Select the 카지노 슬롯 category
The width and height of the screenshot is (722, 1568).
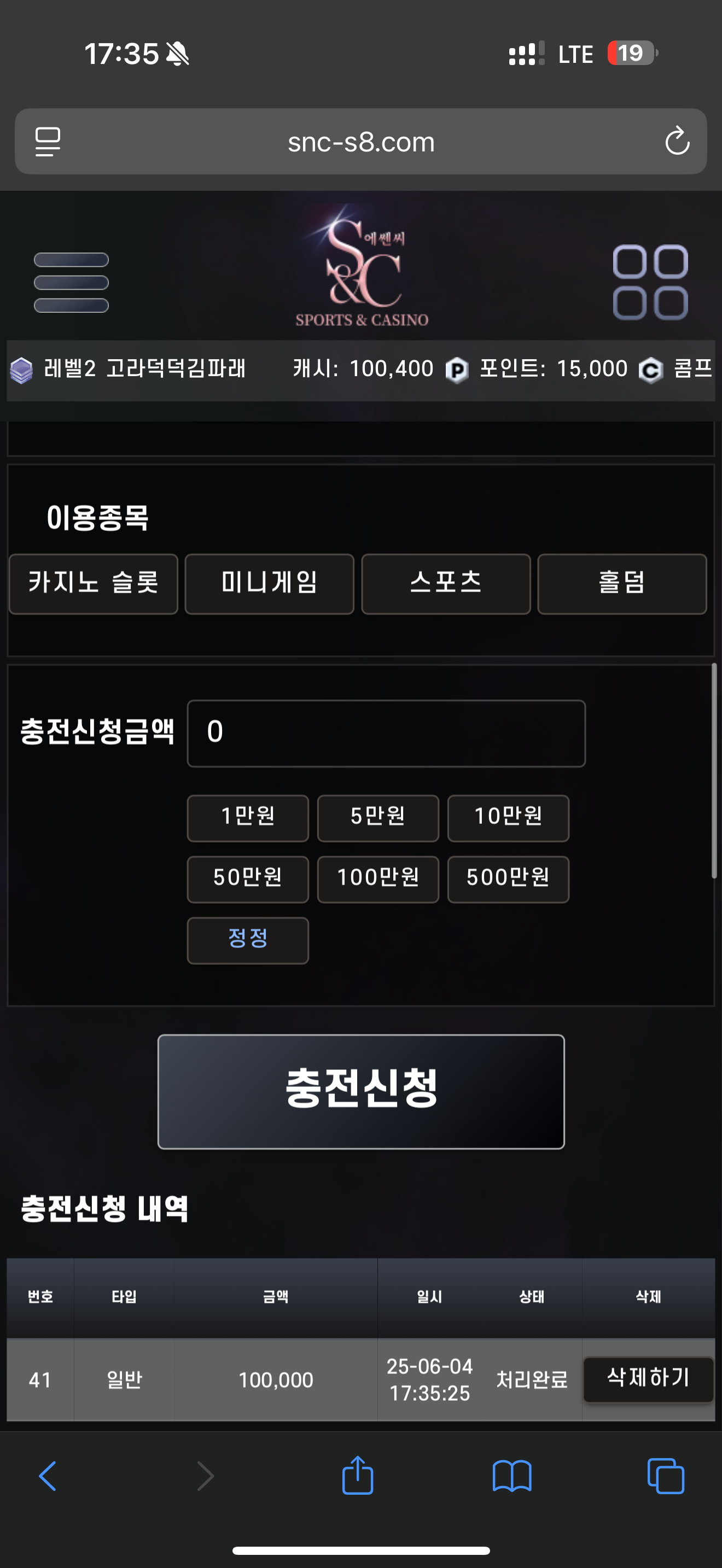pos(94,584)
